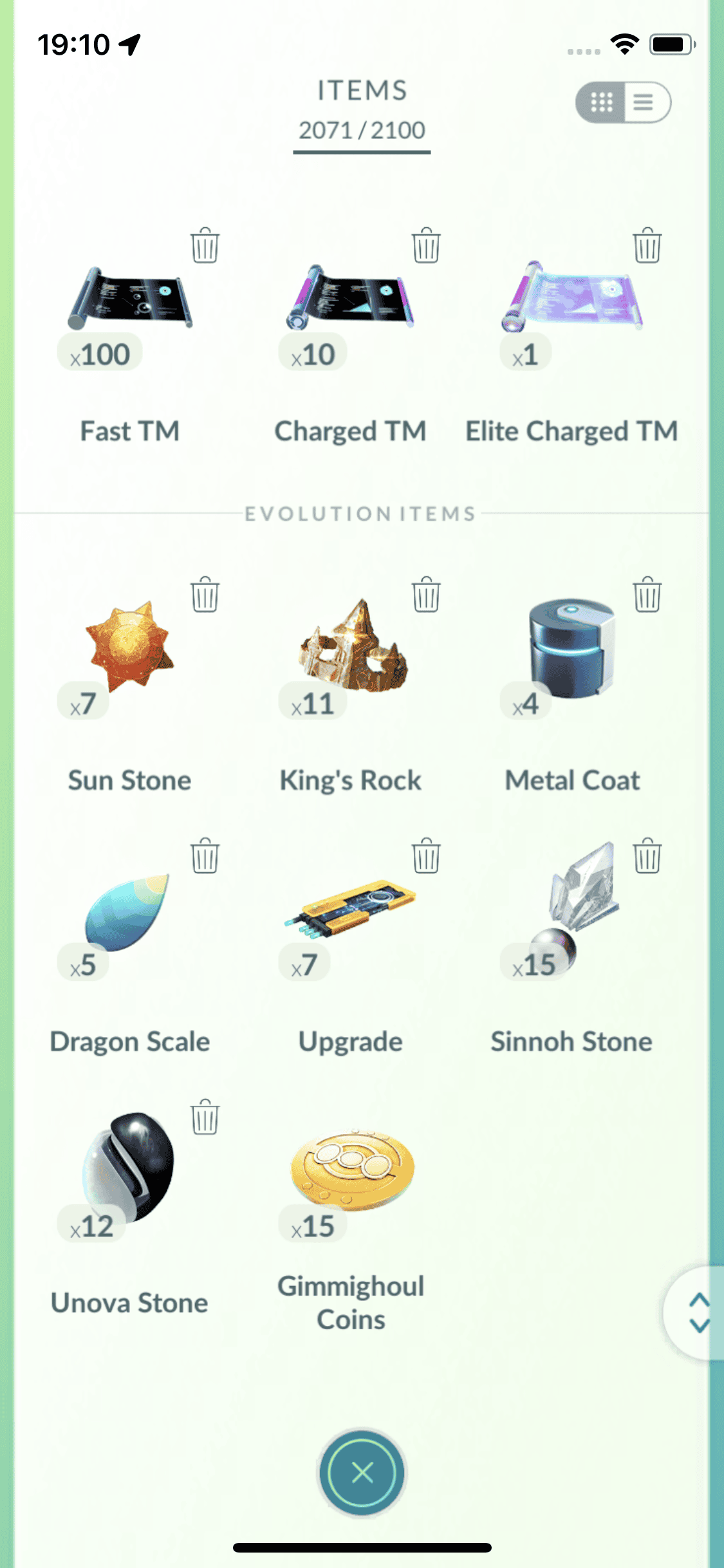Delete Dragon Scale items
This screenshot has height=1568, width=724.
[205, 855]
